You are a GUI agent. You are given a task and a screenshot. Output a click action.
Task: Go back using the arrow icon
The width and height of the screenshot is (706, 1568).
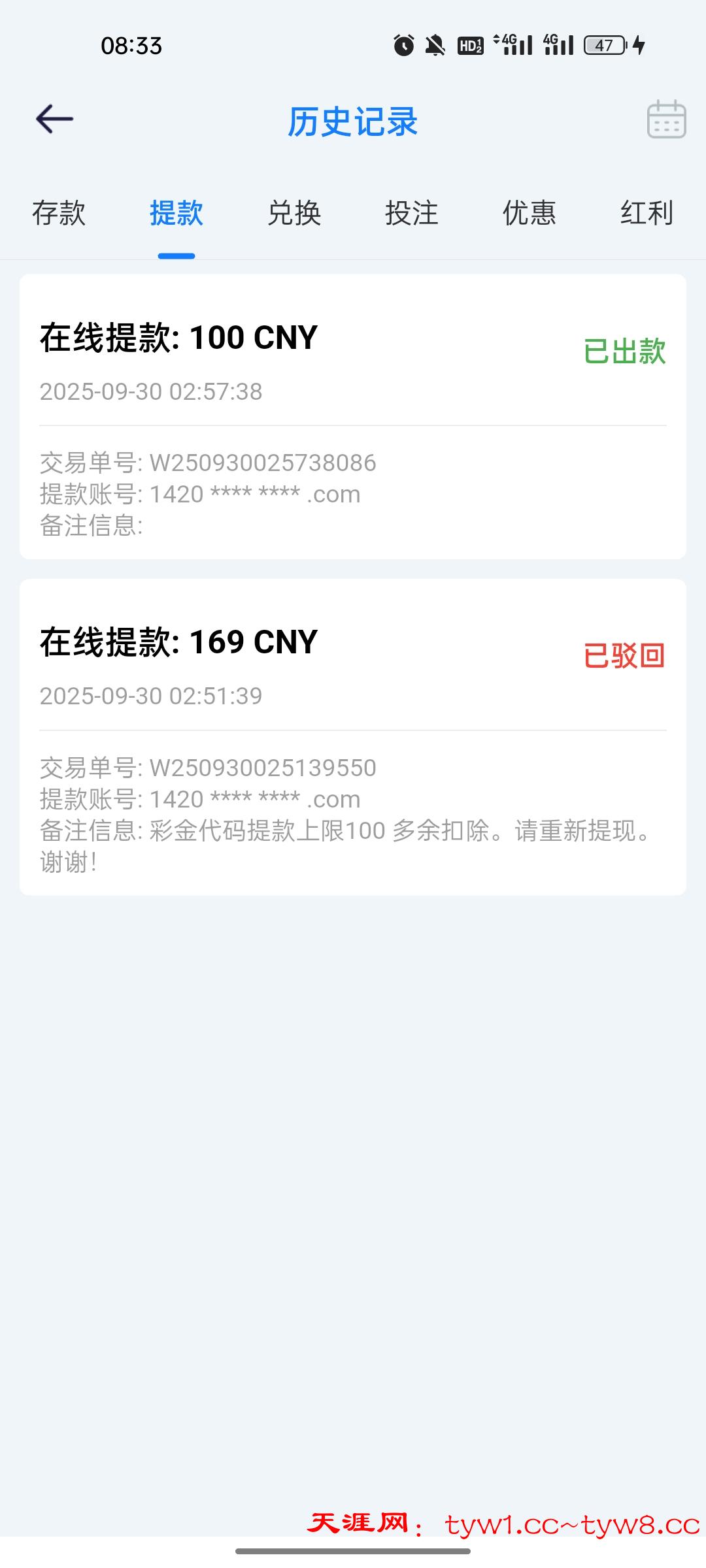pyautogui.click(x=54, y=120)
